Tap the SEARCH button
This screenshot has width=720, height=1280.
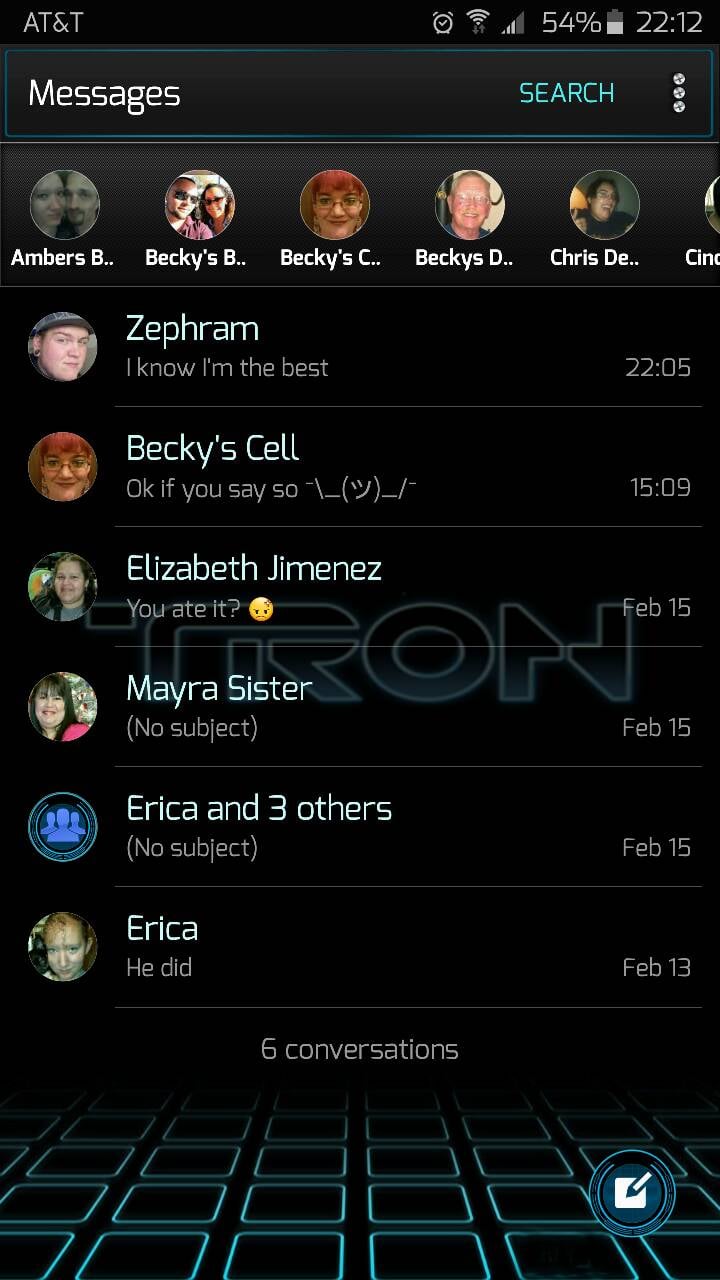pyautogui.click(x=566, y=93)
